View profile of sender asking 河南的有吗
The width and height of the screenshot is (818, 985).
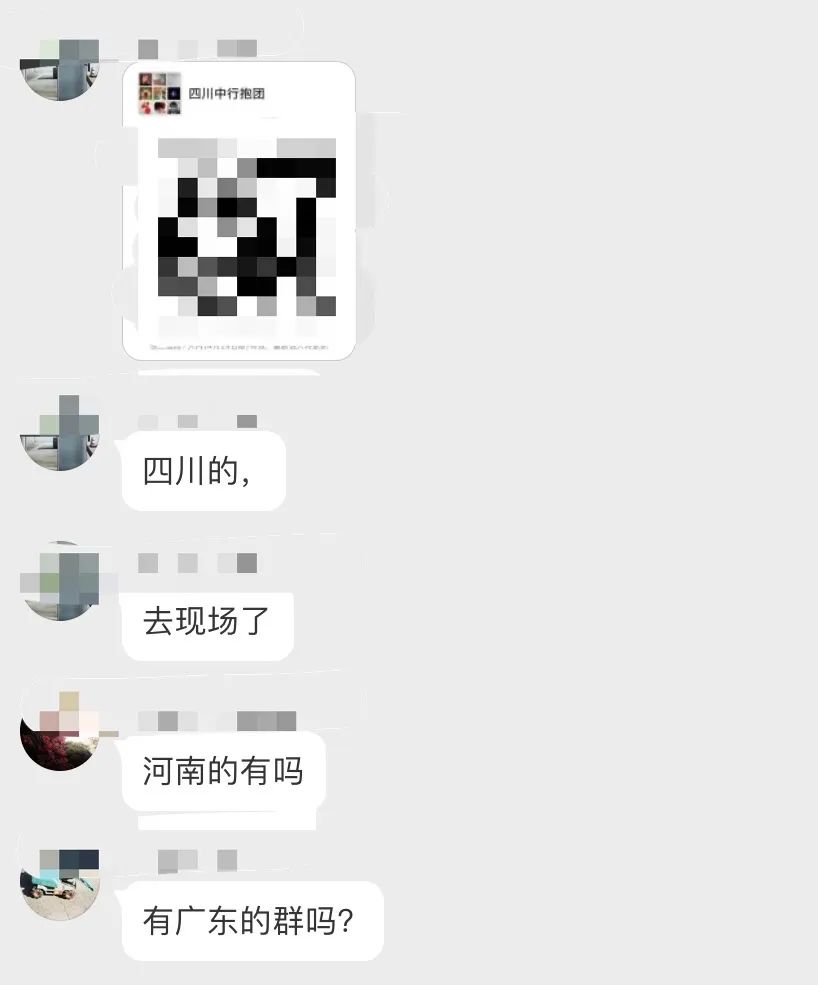coord(60,731)
